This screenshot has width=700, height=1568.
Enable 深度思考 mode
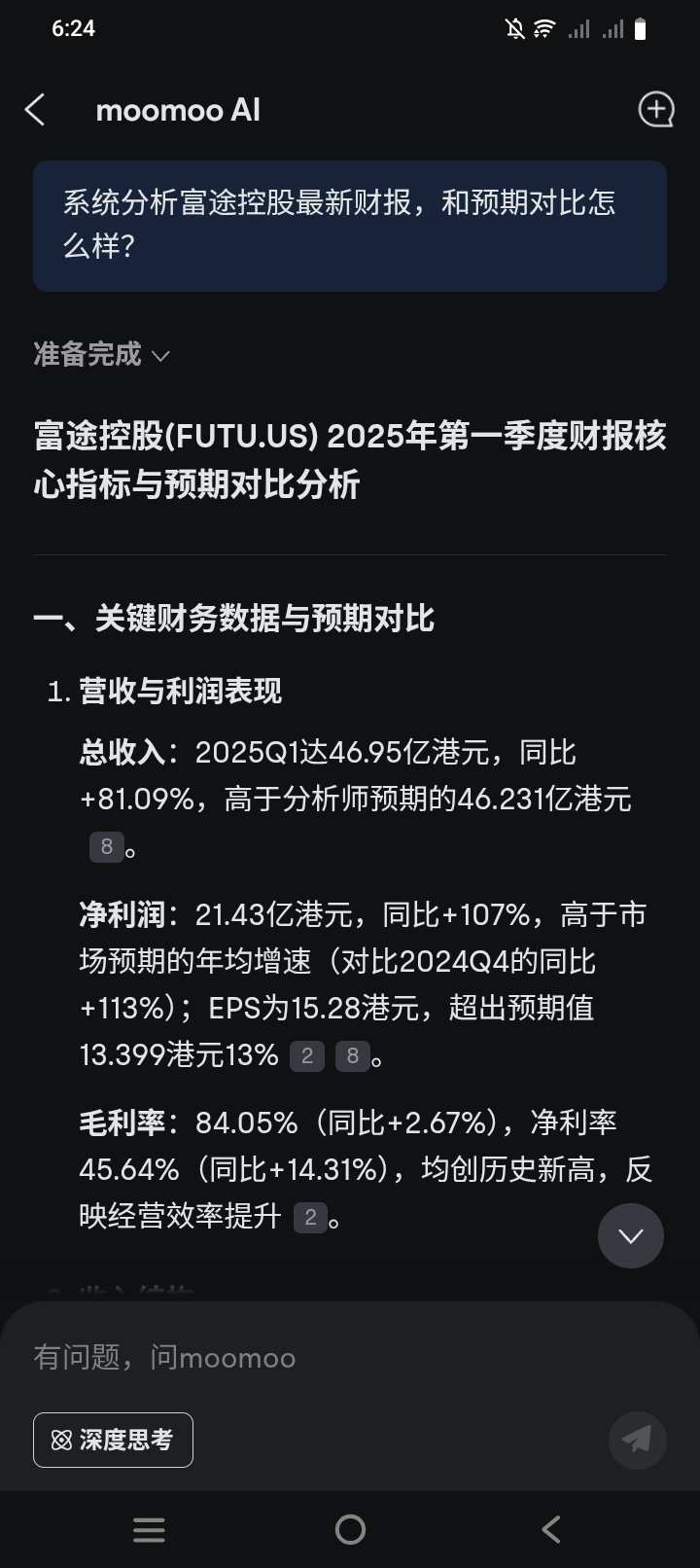[113, 1440]
